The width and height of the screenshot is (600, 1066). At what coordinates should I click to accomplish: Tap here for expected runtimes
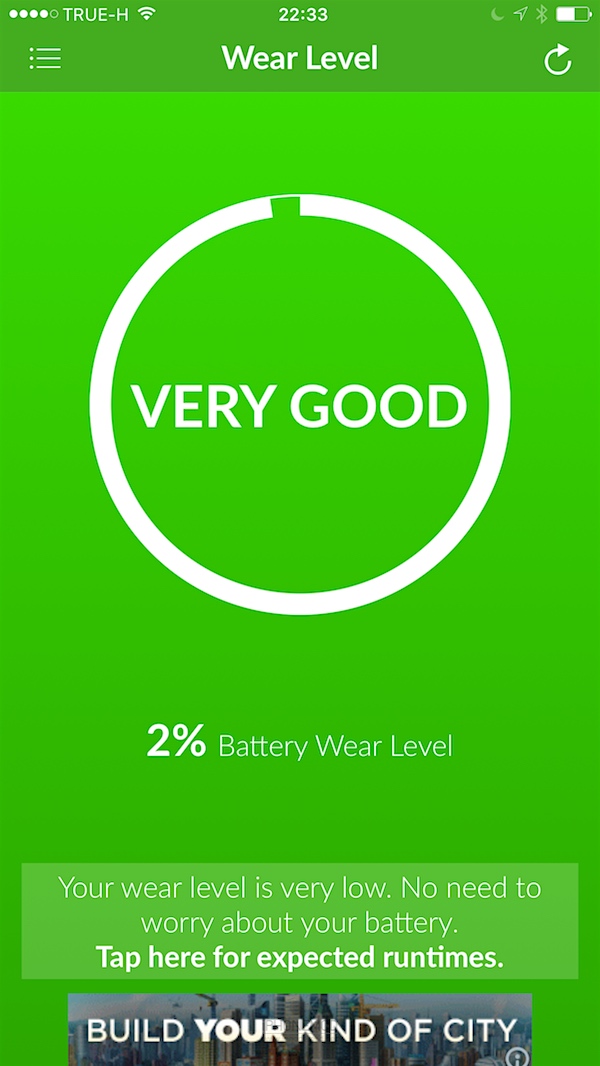[300, 957]
